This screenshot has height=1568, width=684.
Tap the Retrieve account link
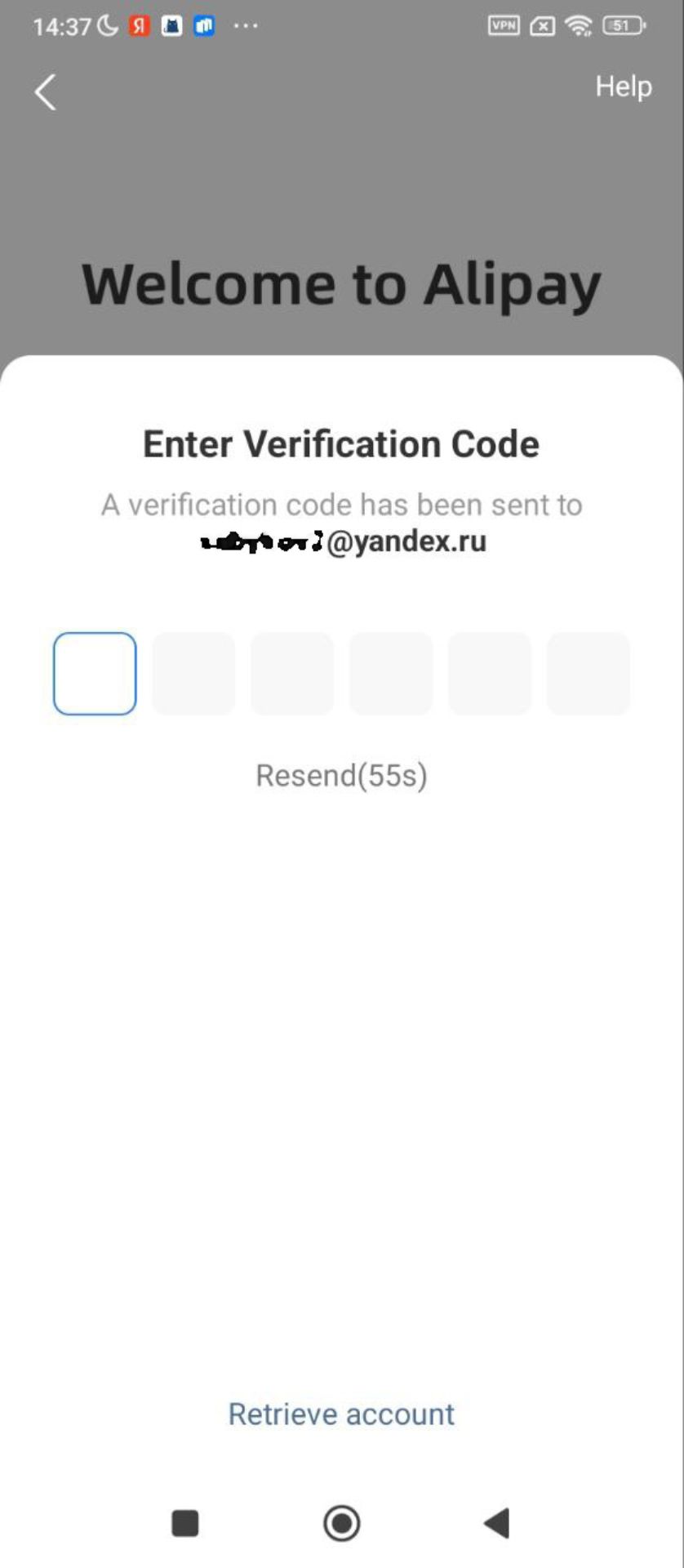click(x=341, y=1414)
